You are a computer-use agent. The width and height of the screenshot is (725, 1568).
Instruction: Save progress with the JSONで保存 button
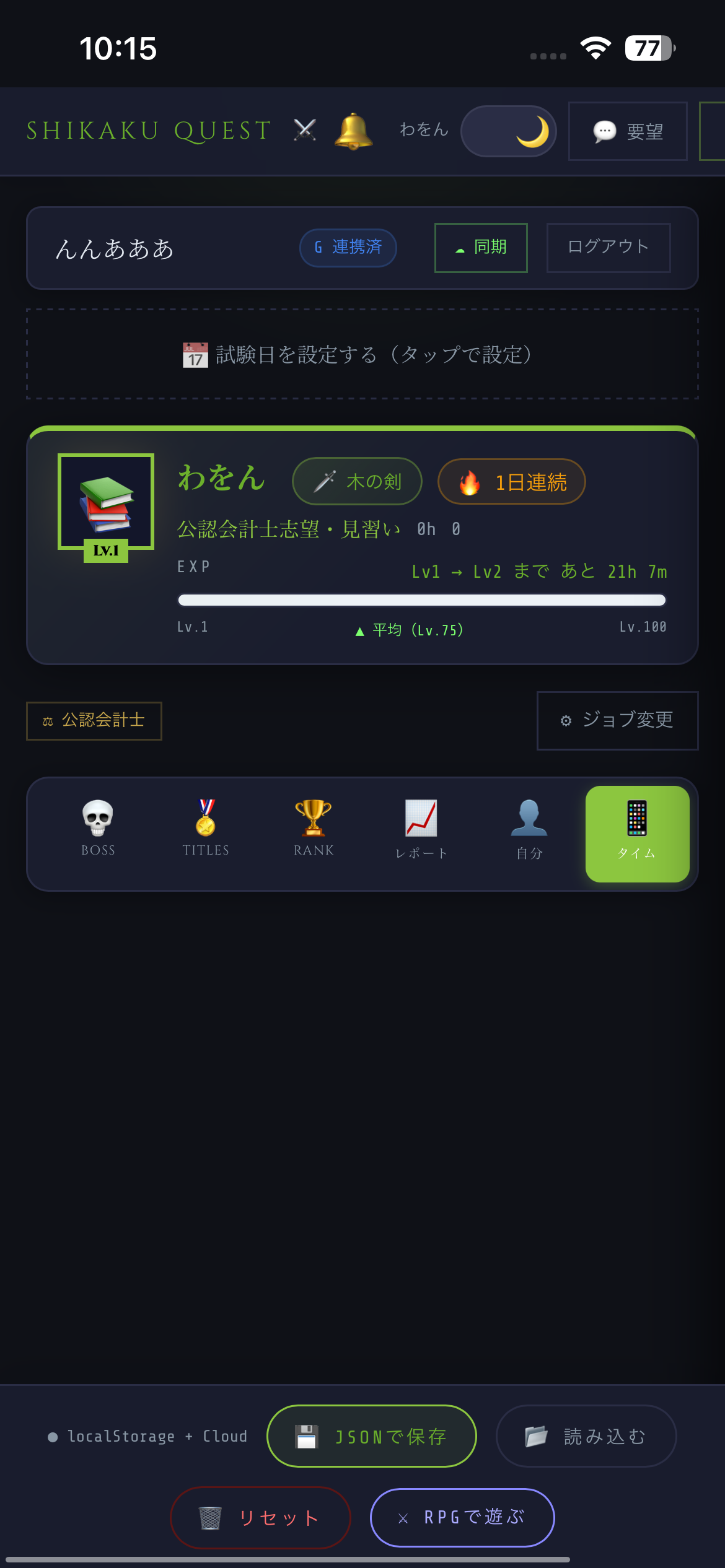tap(371, 1435)
